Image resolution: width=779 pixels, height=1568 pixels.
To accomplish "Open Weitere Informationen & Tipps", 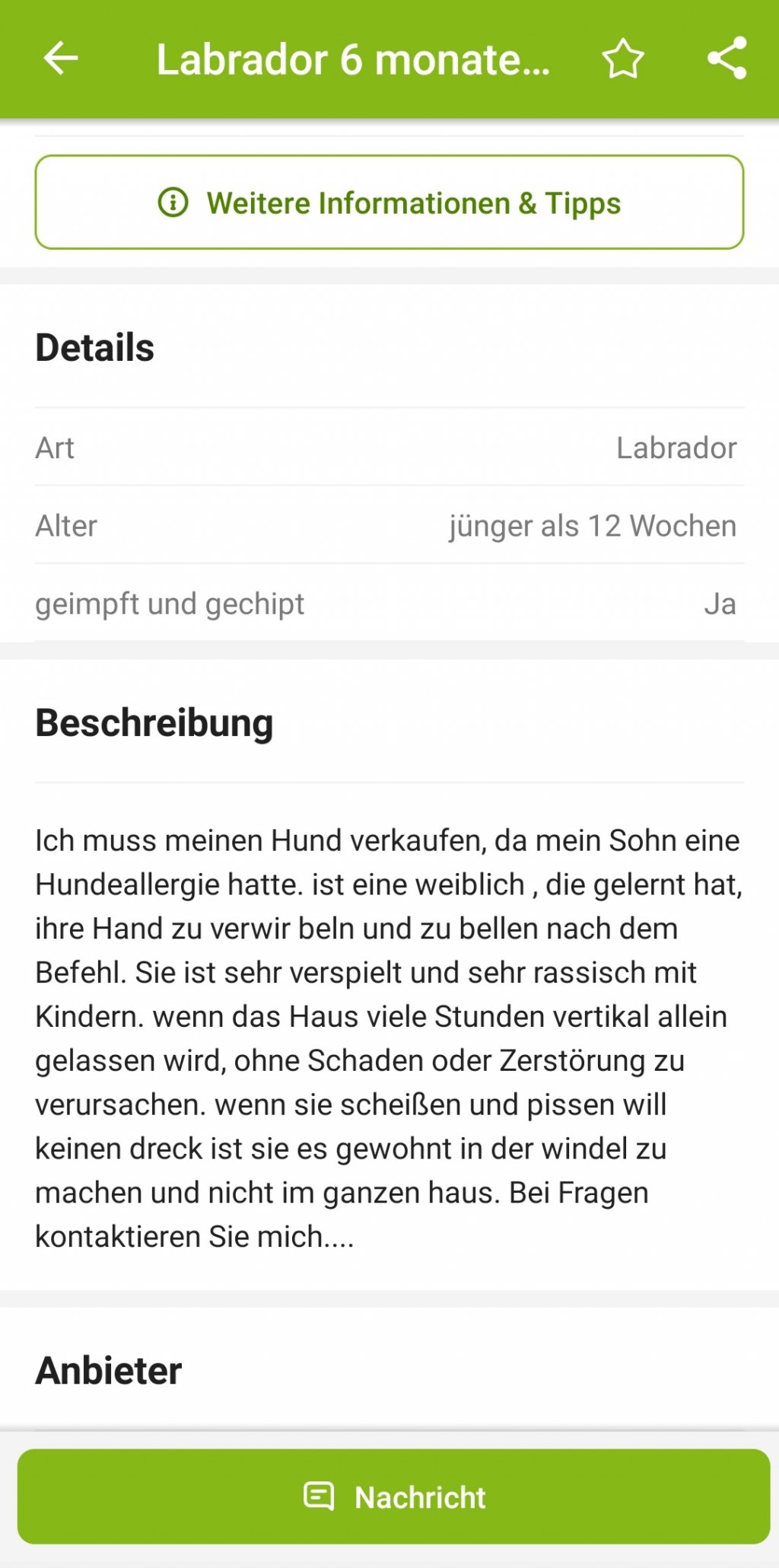I will [x=389, y=202].
